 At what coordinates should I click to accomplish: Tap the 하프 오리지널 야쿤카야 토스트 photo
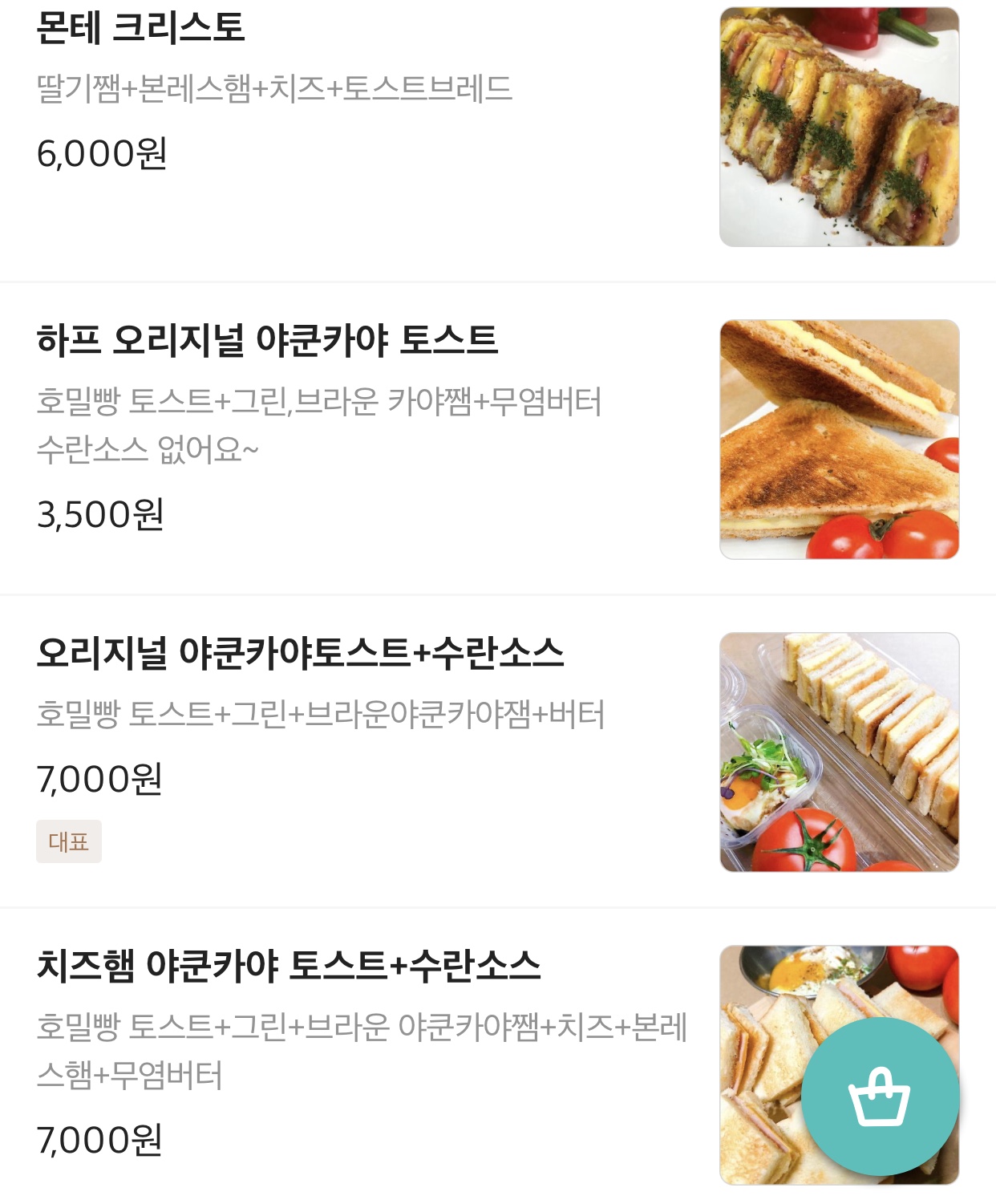[x=839, y=440]
